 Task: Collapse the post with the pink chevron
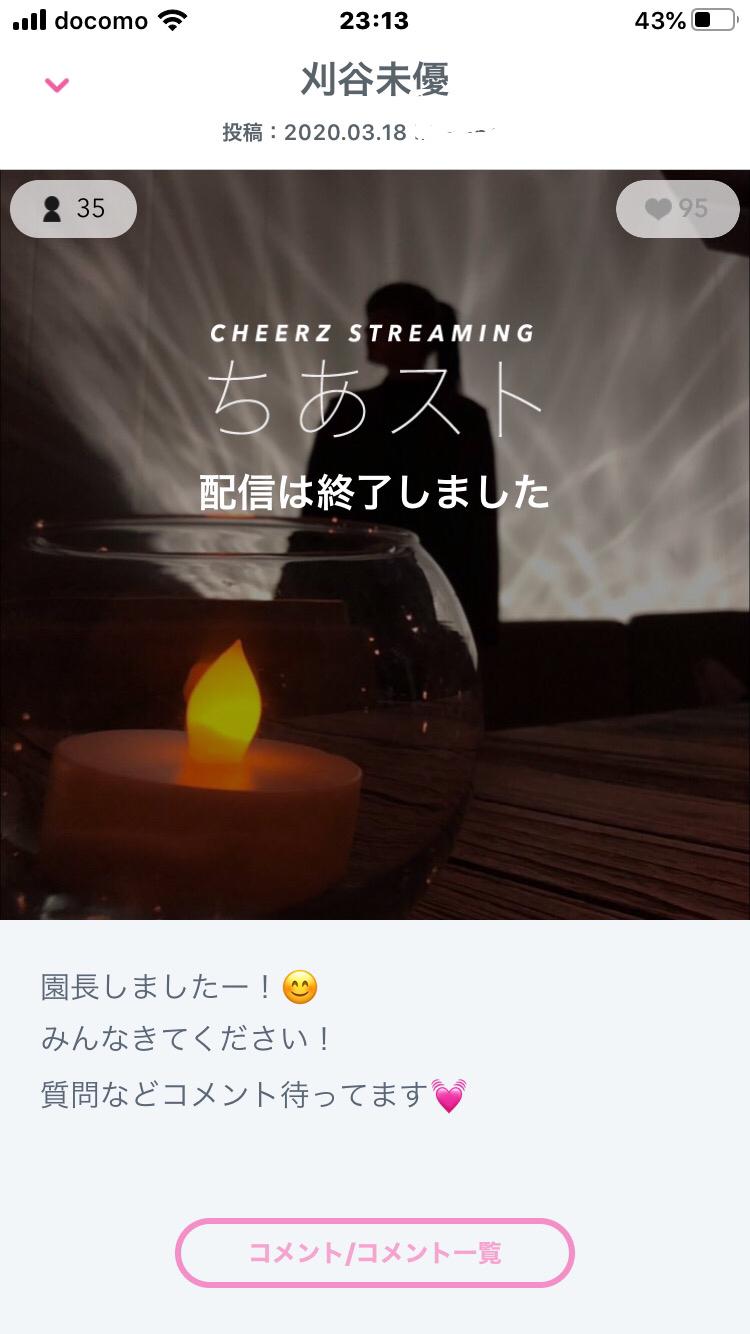(x=57, y=85)
